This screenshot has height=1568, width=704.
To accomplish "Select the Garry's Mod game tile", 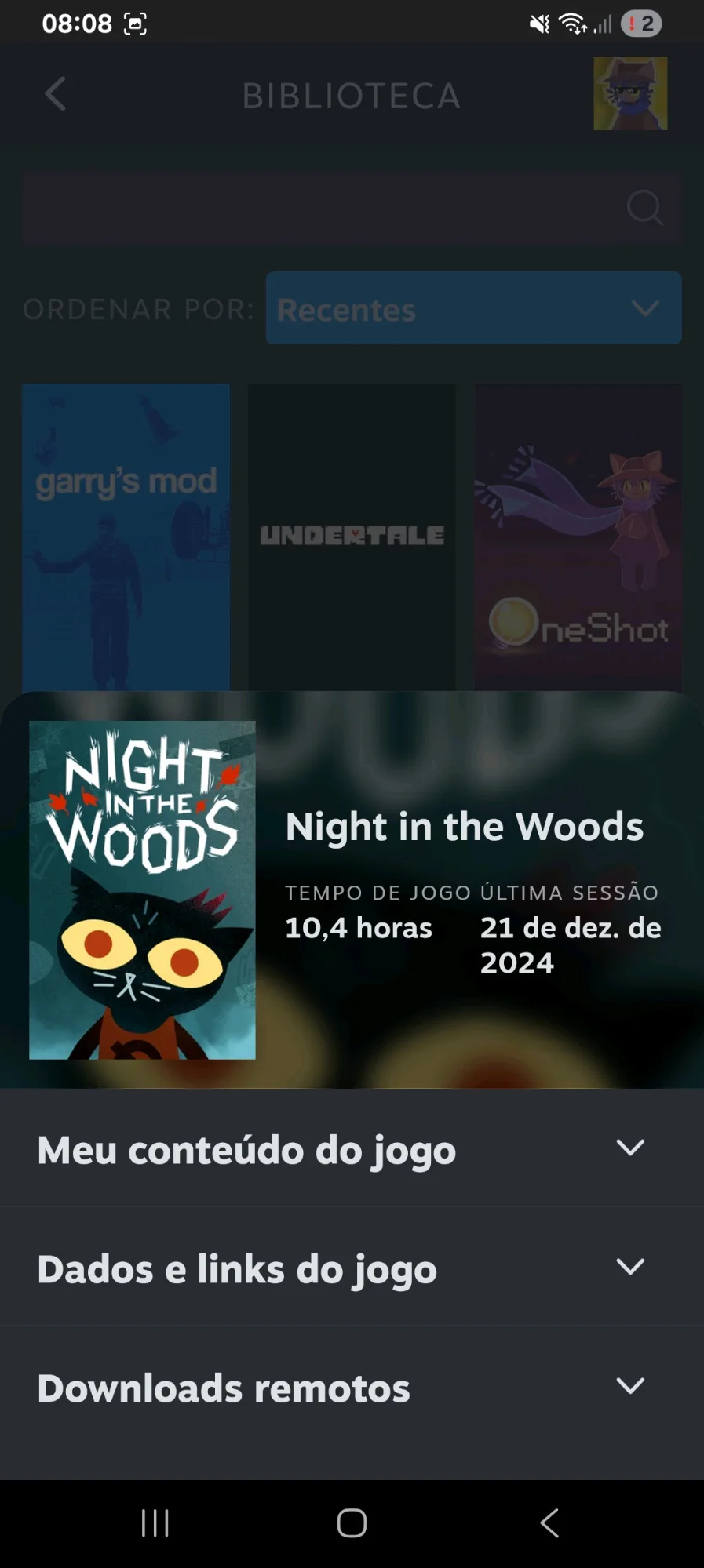I will point(126,537).
